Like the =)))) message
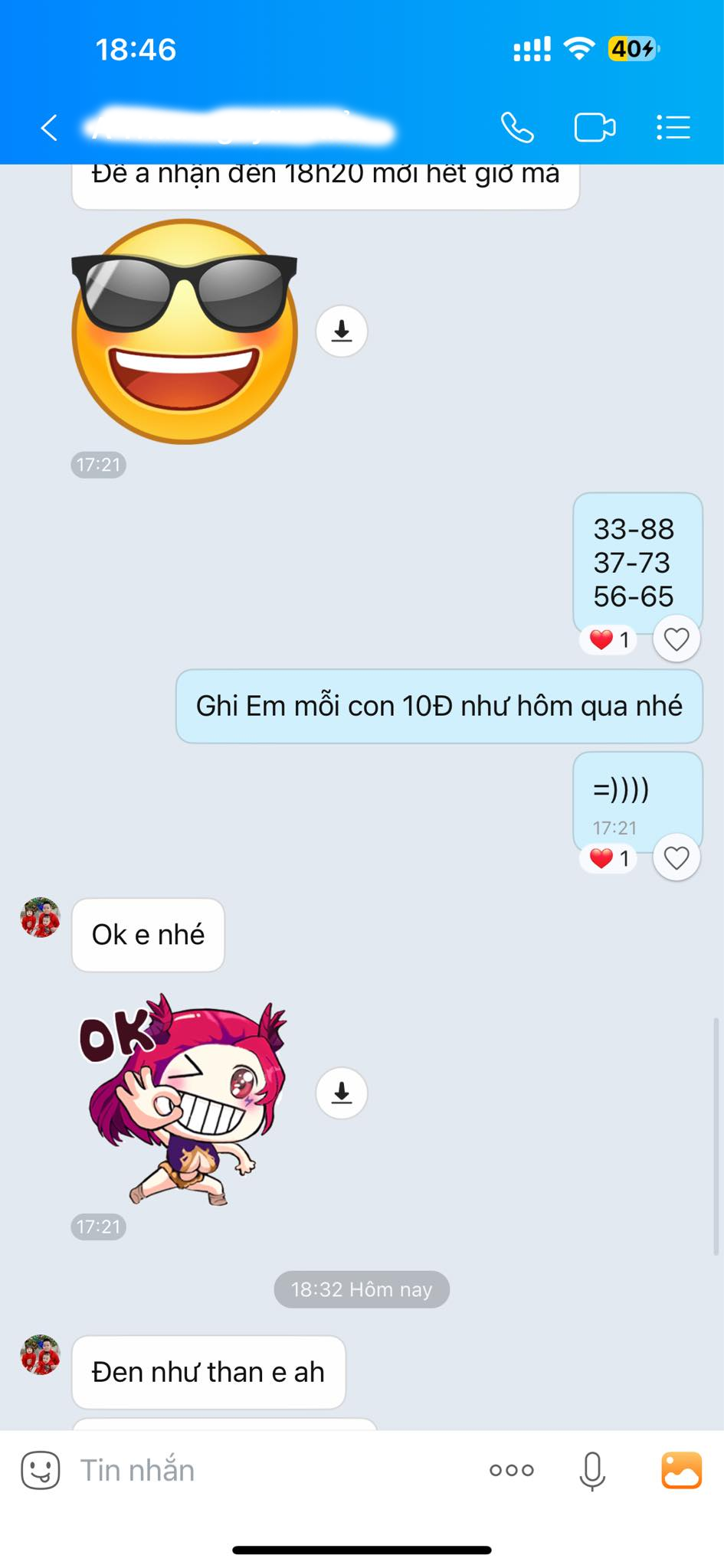 point(676,858)
